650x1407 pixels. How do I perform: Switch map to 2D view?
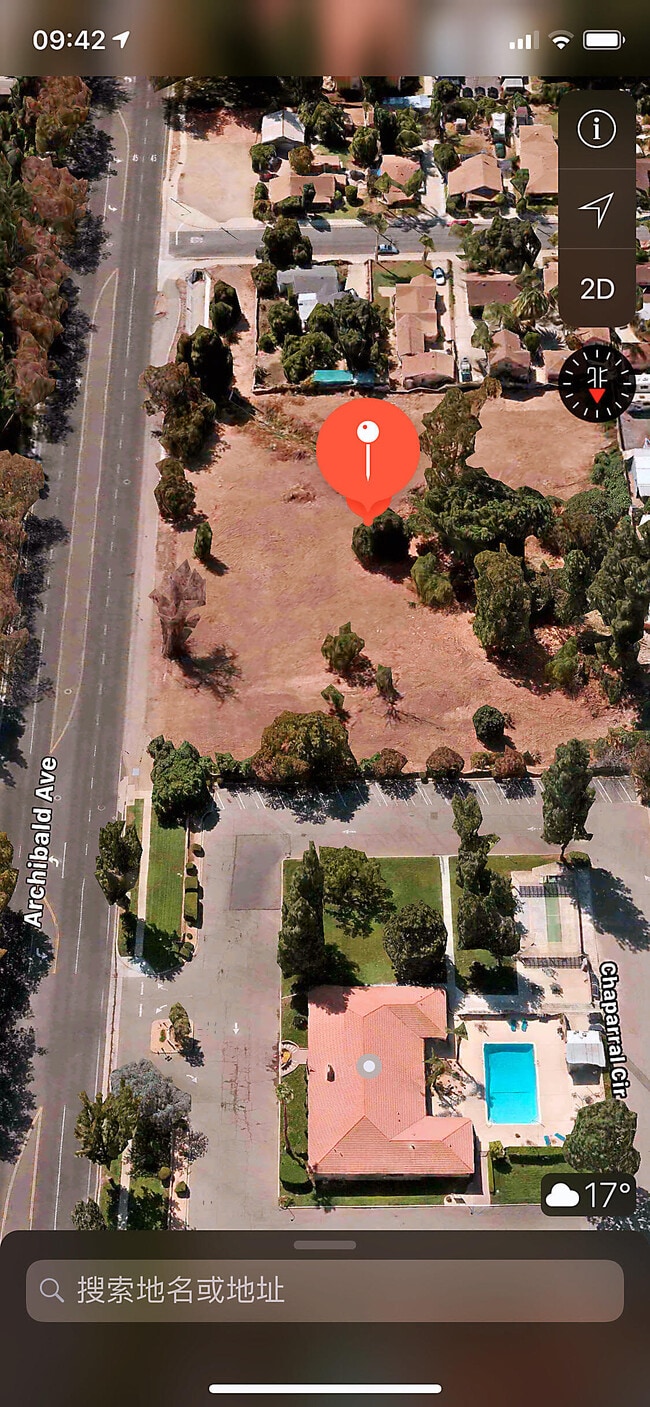point(596,289)
